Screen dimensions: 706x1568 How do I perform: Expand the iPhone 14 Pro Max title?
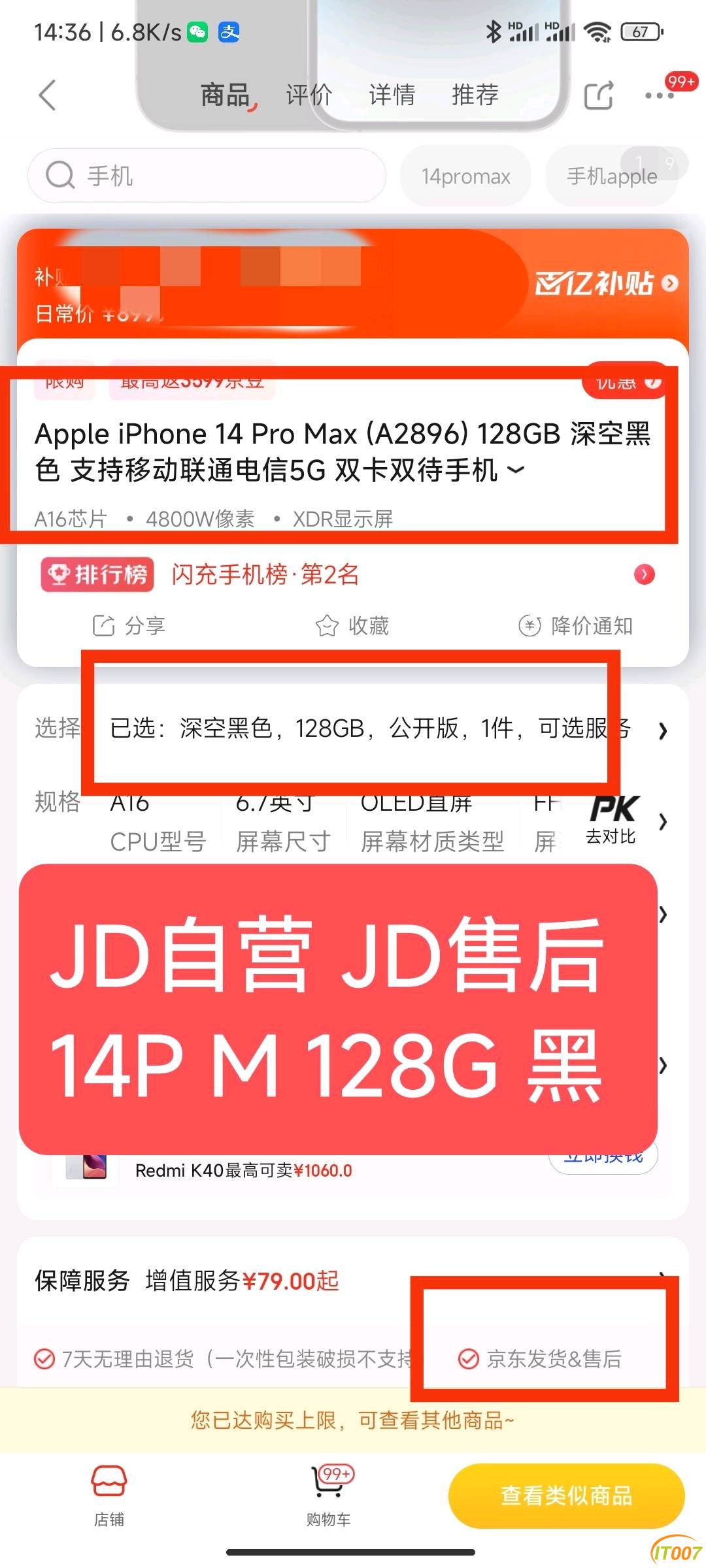pos(516,470)
